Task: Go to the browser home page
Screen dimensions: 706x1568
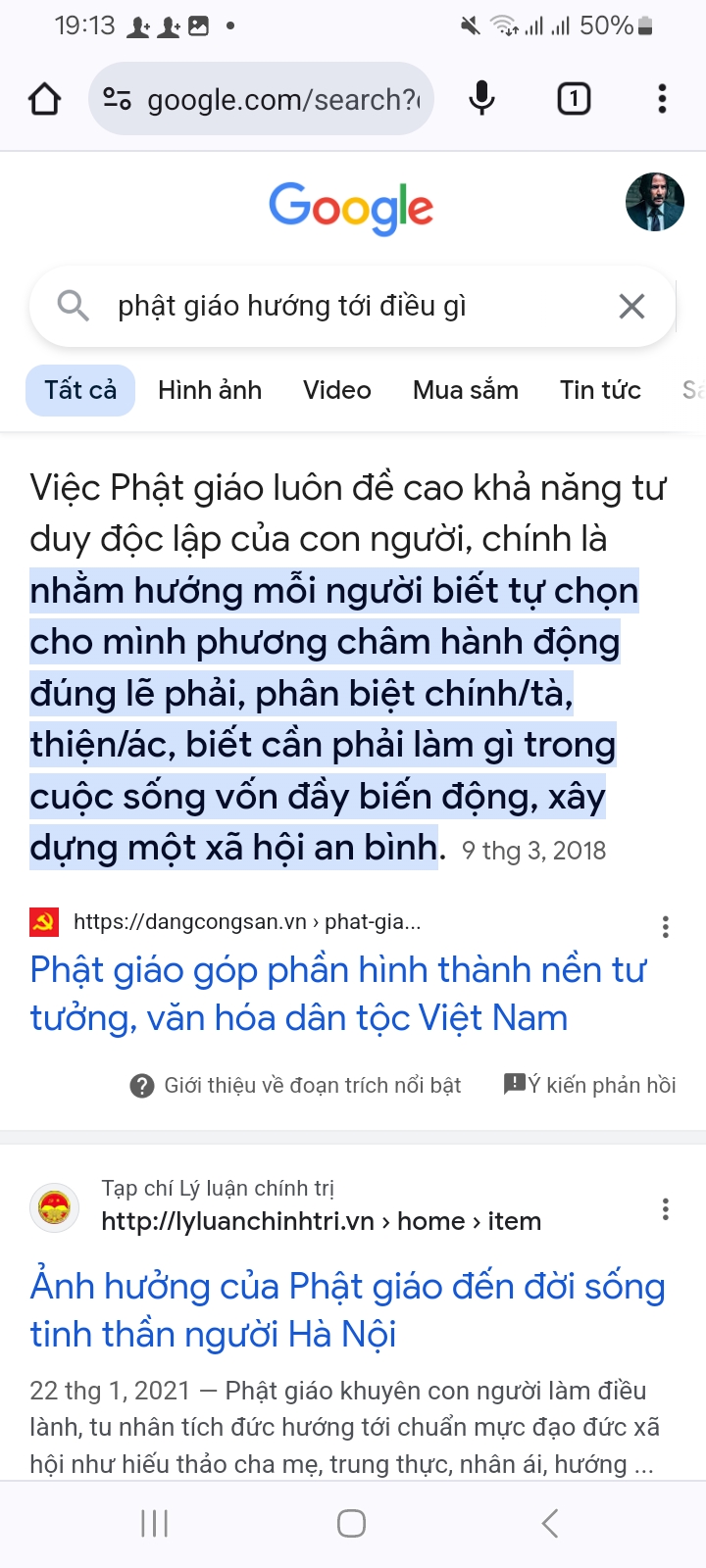Action: [x=45, y=99]
